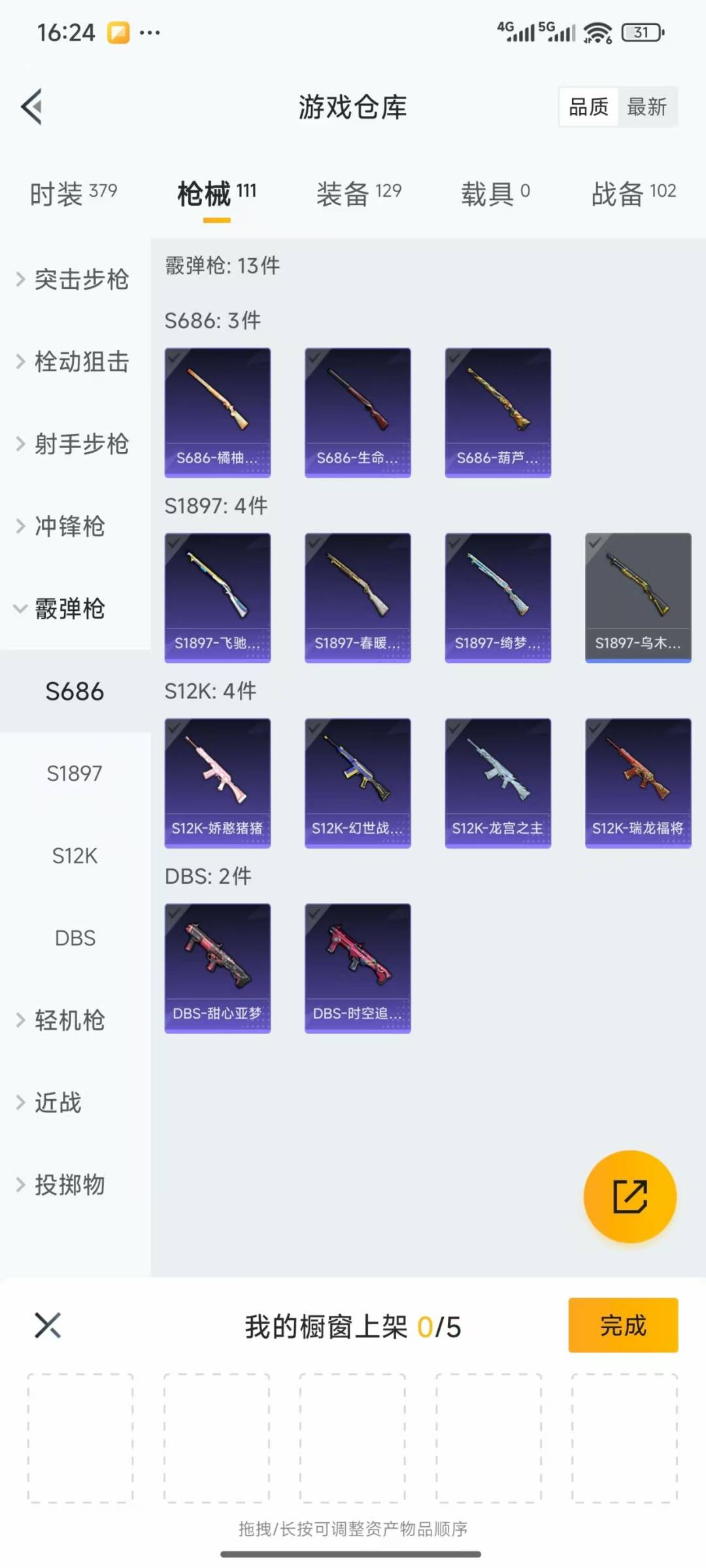Pick the S1897-乌木 skin tile

point(638,598)
